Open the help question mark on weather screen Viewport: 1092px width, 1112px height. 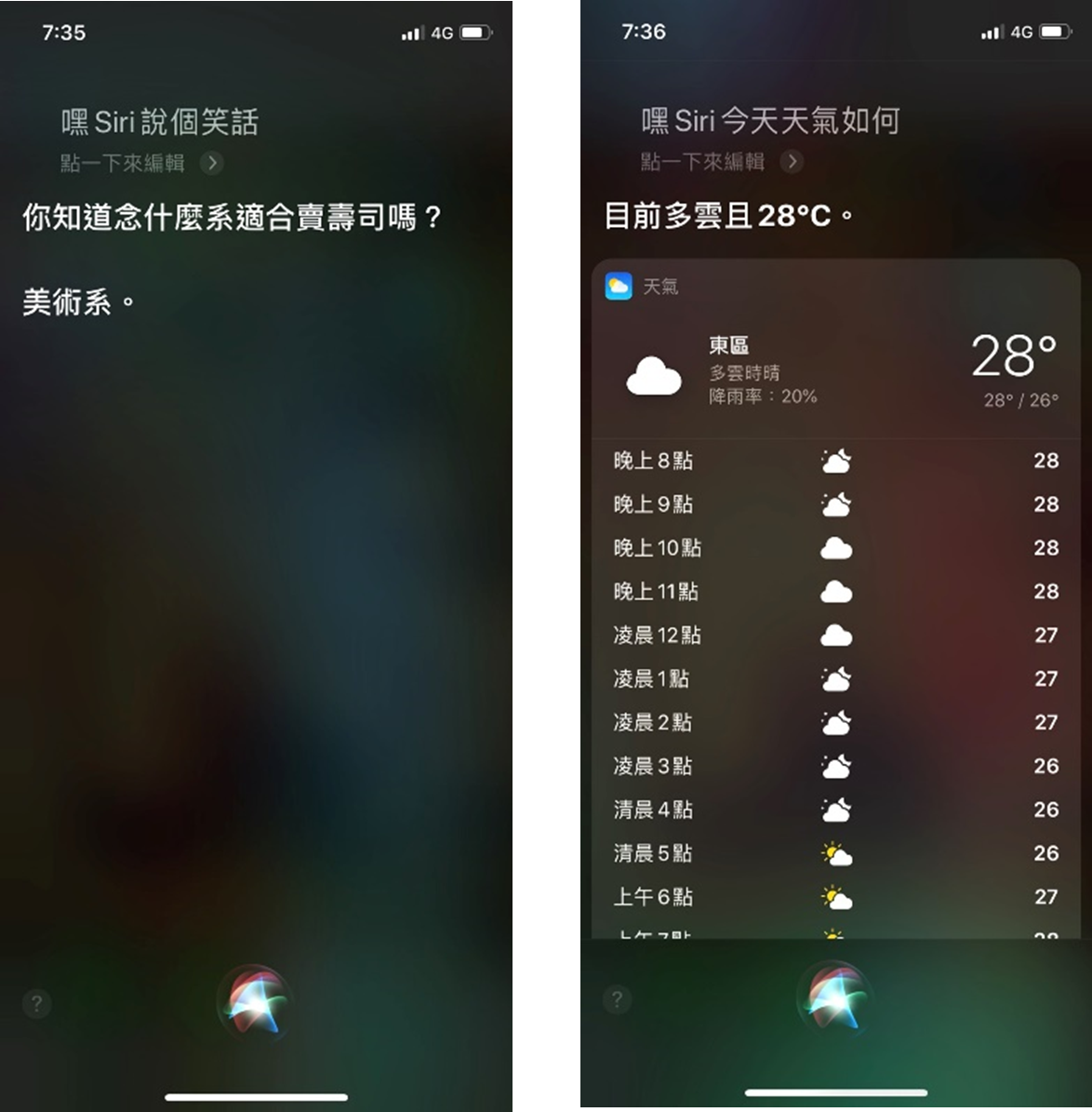tap(617, 999)
